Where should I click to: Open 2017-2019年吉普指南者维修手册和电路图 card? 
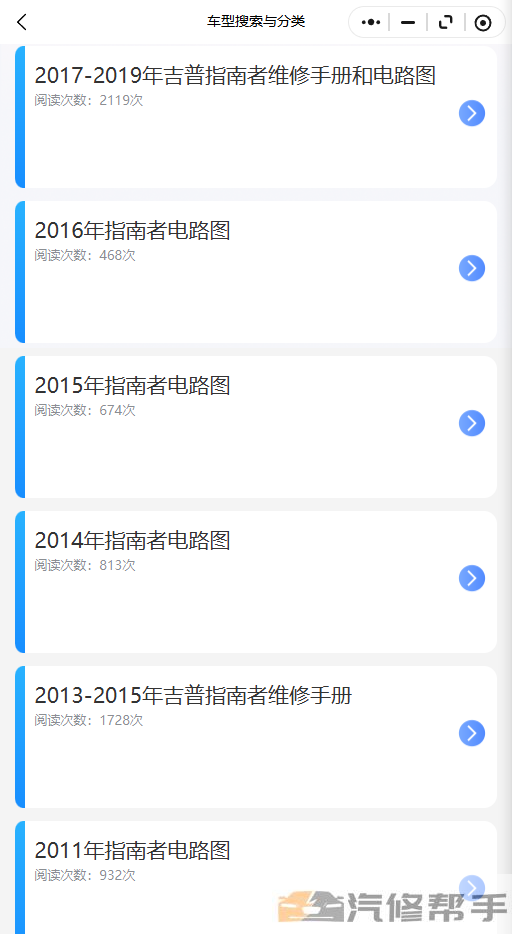click(256, 117)
